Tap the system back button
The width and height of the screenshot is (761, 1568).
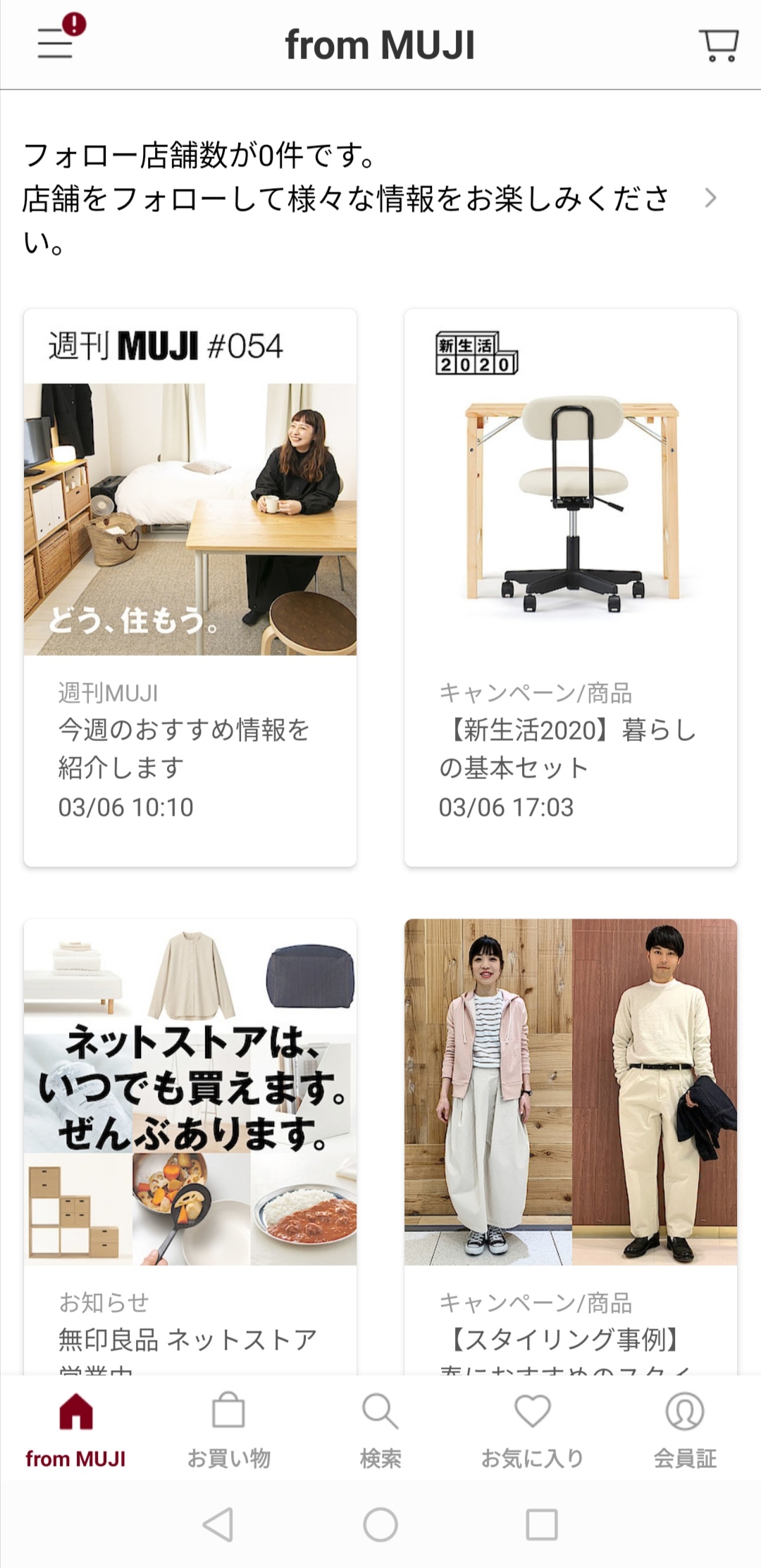(x=218, y=1525)
